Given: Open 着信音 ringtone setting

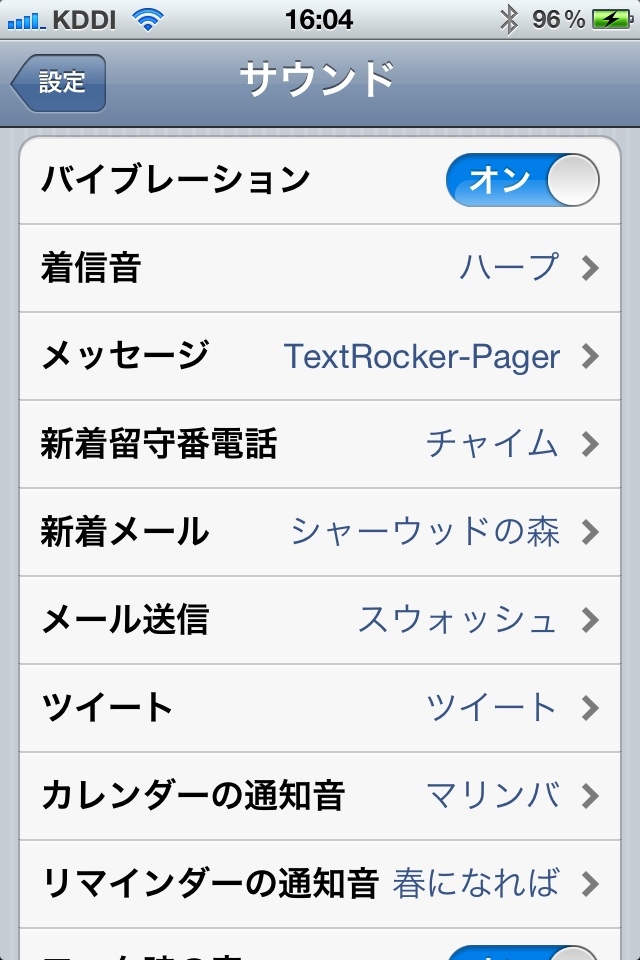Looking at the screenshot, I should point(320,268).
